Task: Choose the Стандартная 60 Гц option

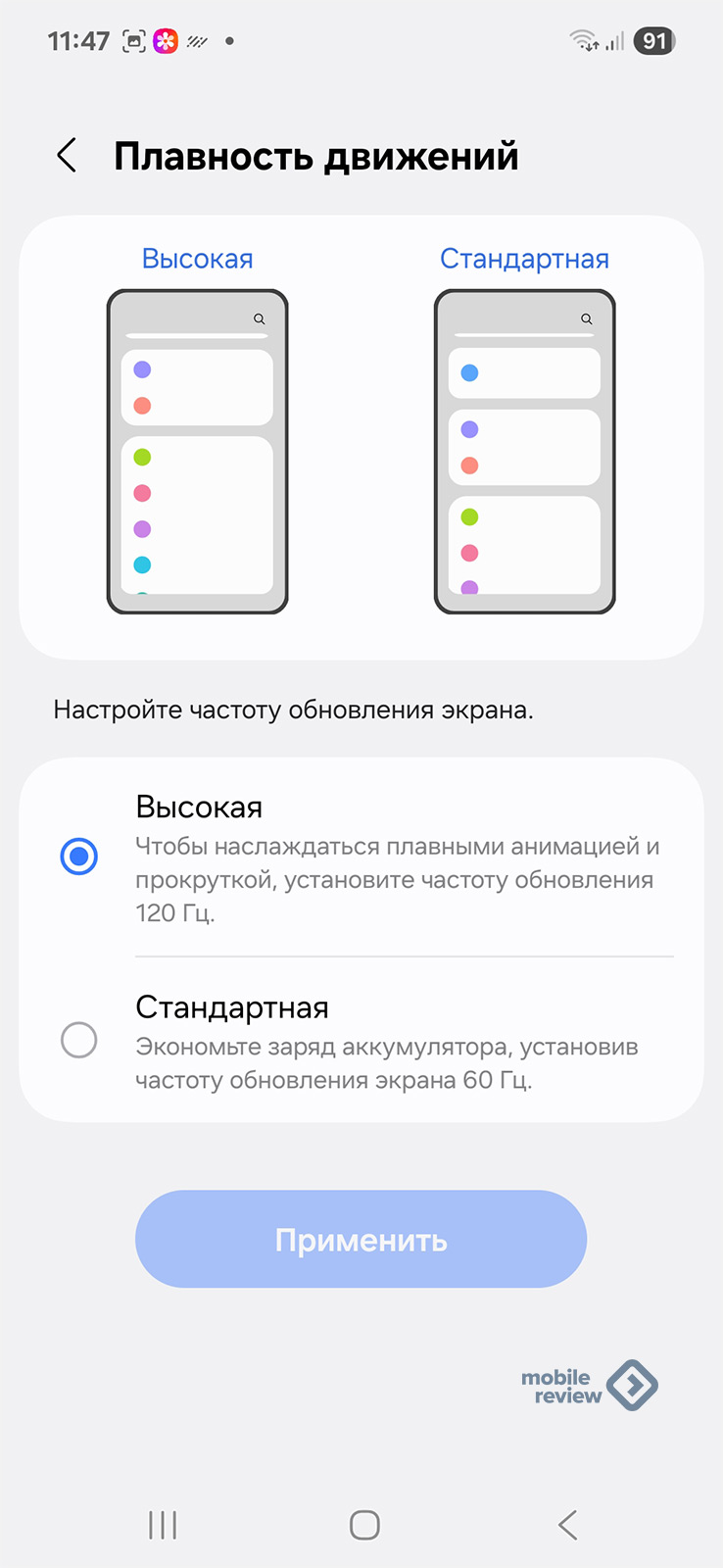Action: pos(78,1040)
